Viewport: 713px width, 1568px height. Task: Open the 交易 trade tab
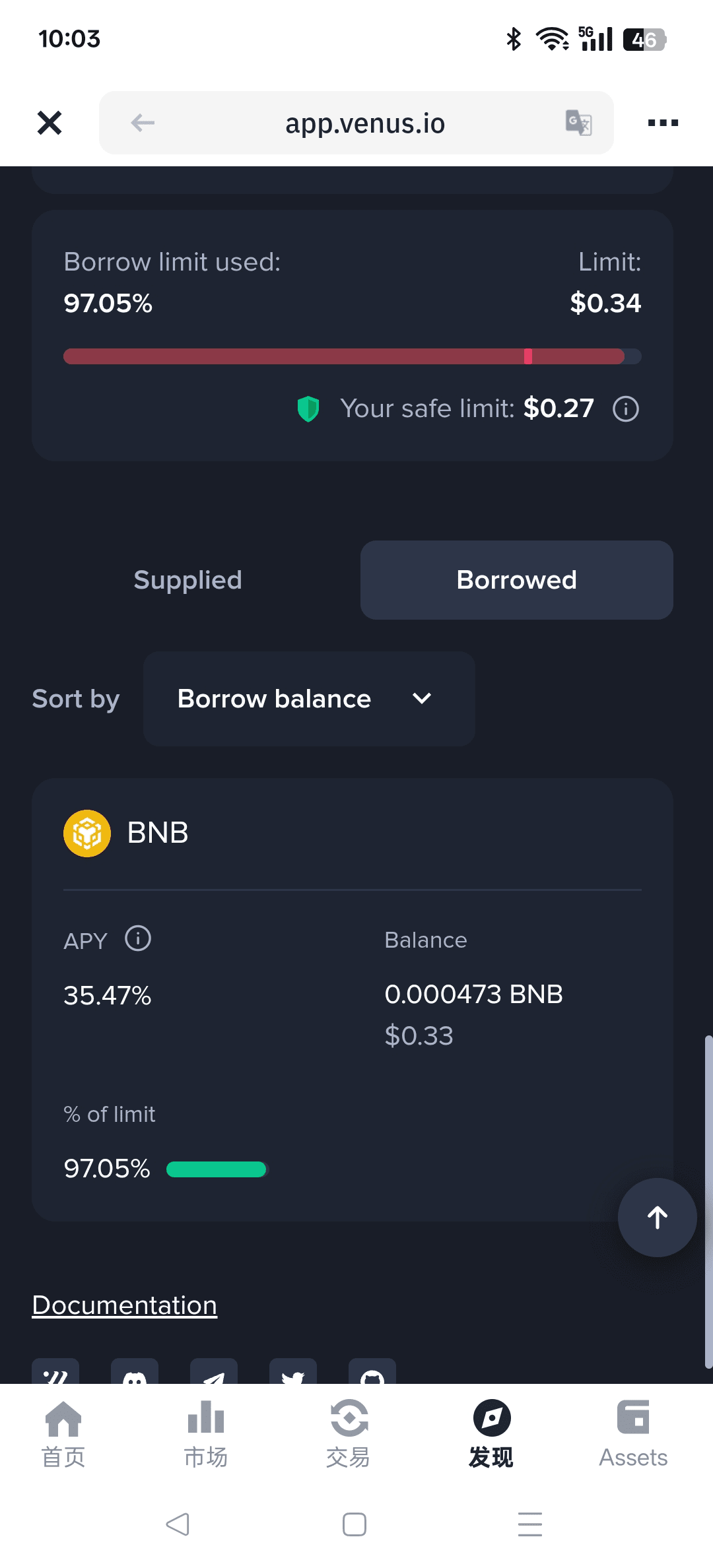click(x=349, y=1433)
